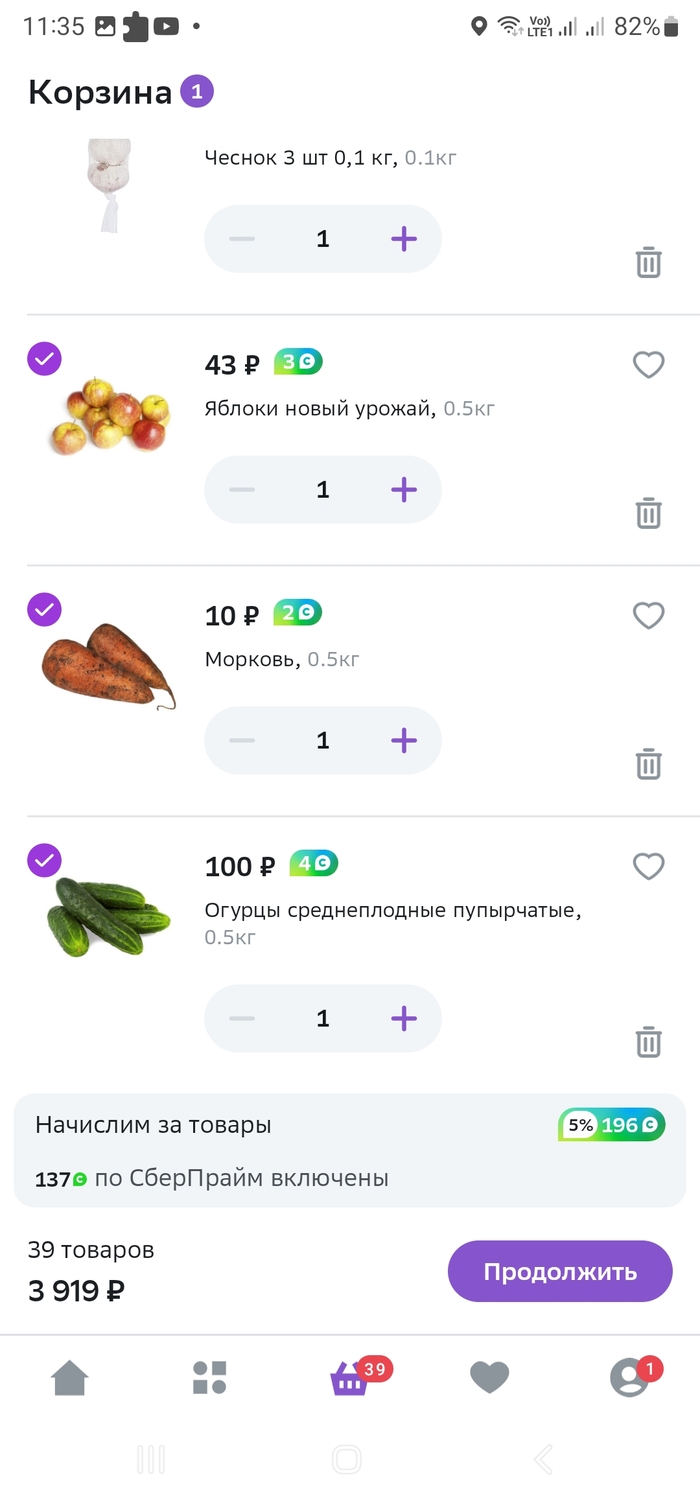Open the catalog tab
The width and height of the screenshot is (700, 1501).
pyautogui.click(x=210, y=1378)
